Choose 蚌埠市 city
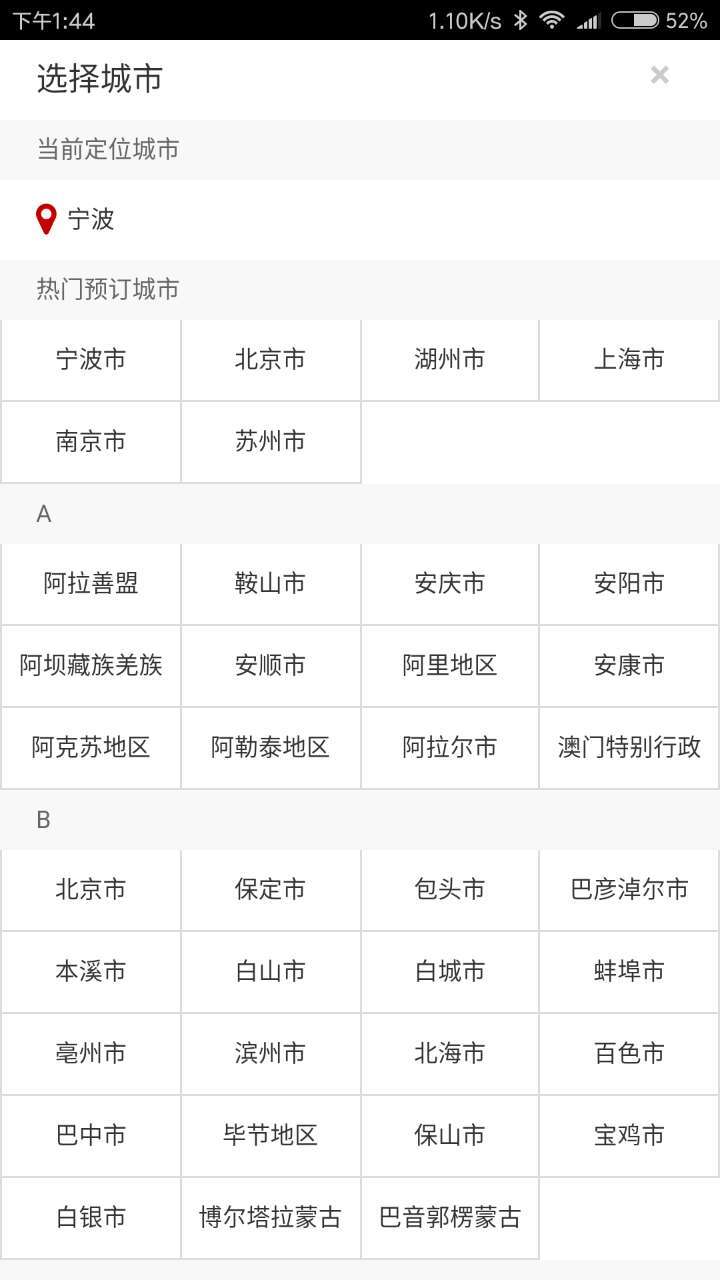The height and width of the screenshot is (1280, 720). (629, 972)
